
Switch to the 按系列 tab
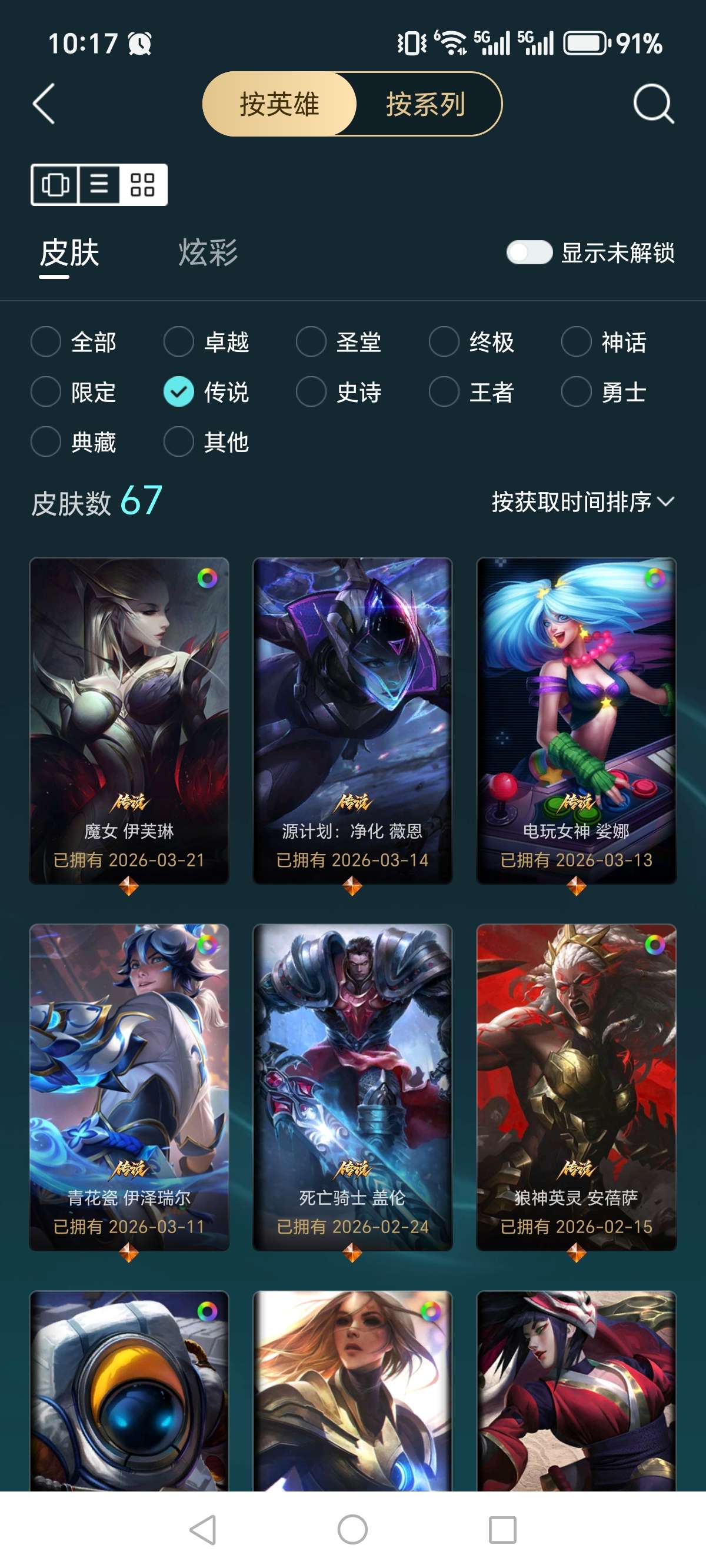[425, 104]
